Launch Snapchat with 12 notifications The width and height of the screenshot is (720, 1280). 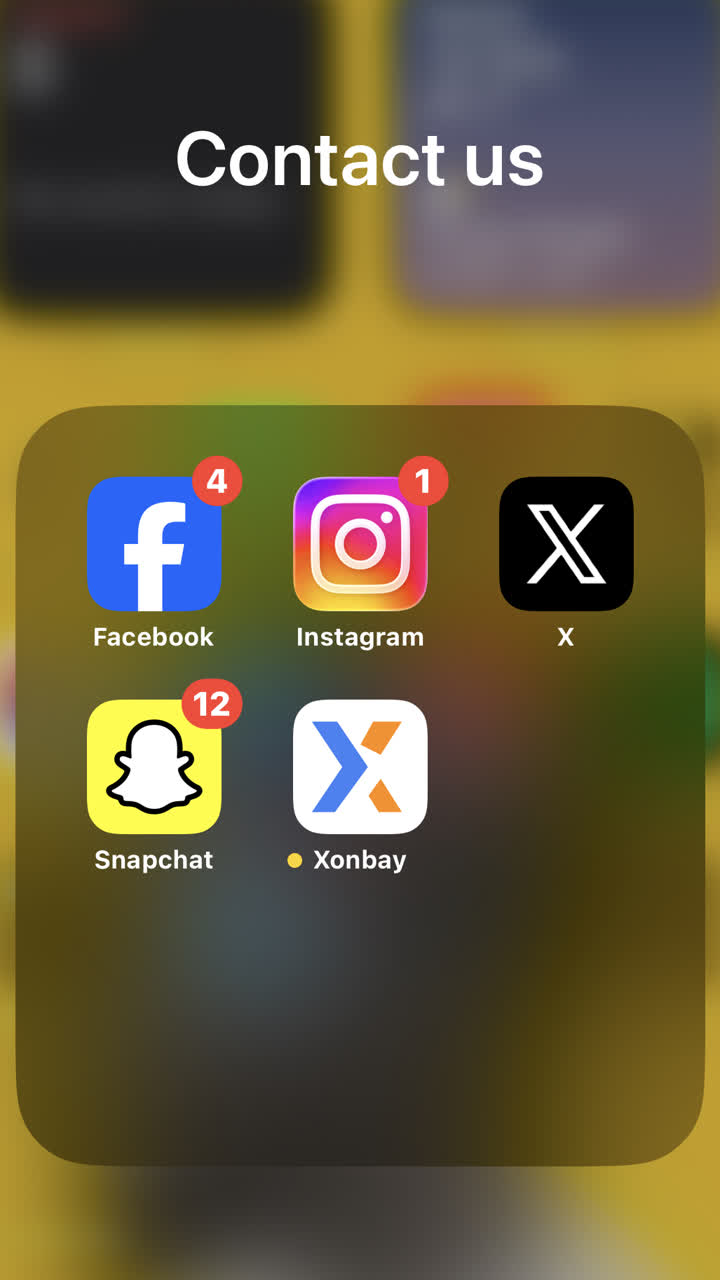click(154, 767)
